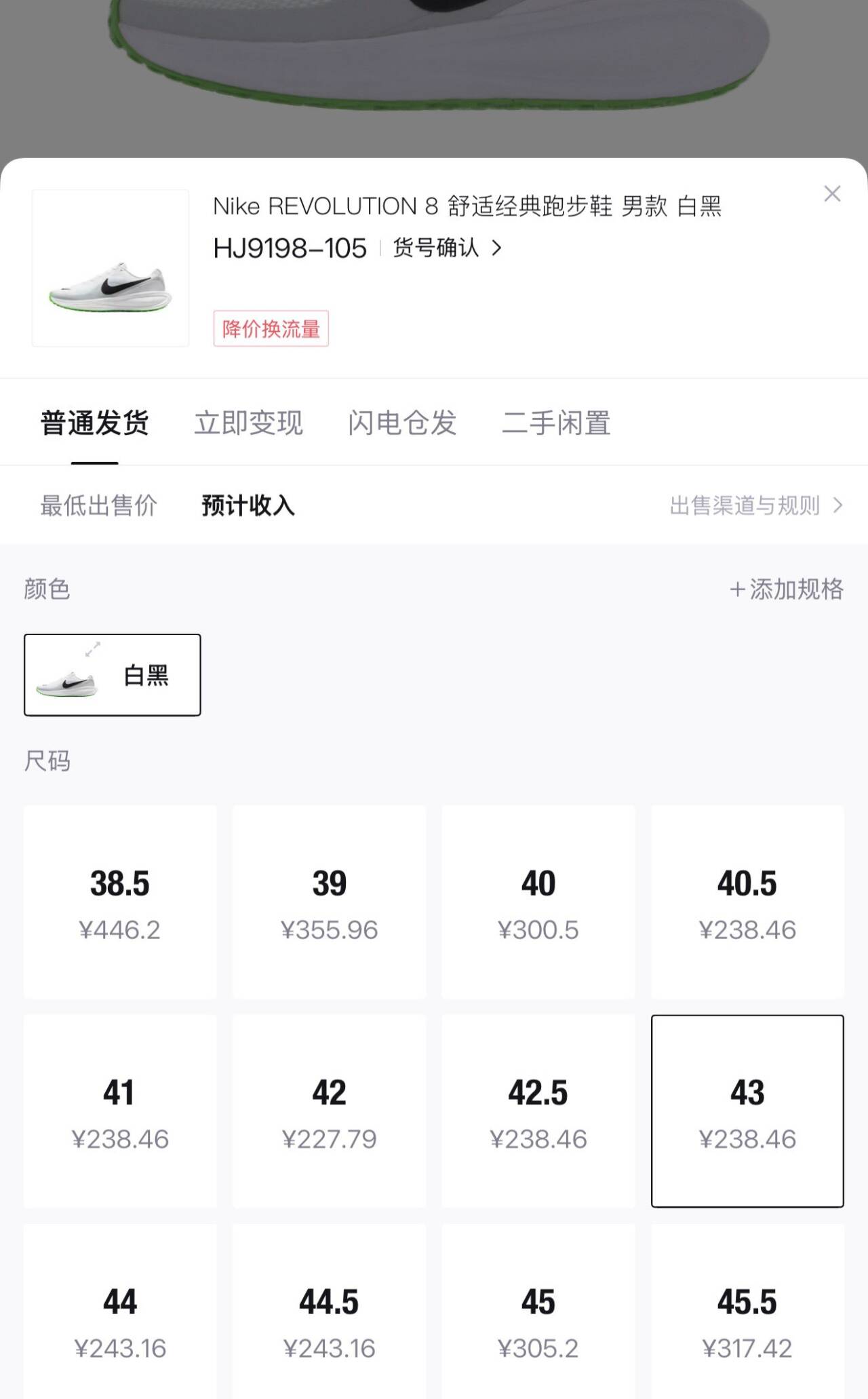This screenshot has width=868, height=1399.
Task: Show 最低出售价 prices
Action: tap(99, 505)
